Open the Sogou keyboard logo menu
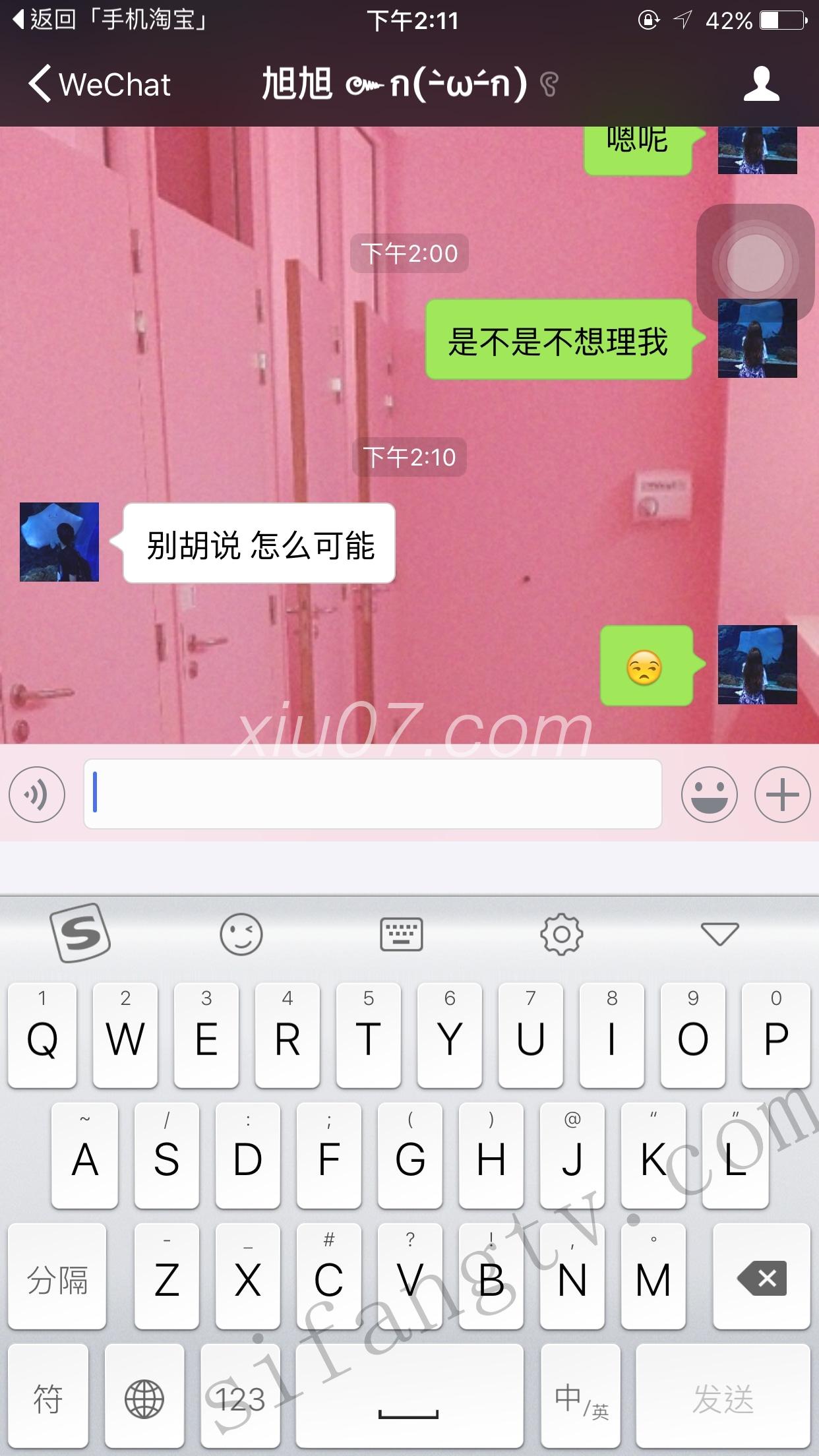Screen dimensions: 819x1456 (x=80, y=933)
